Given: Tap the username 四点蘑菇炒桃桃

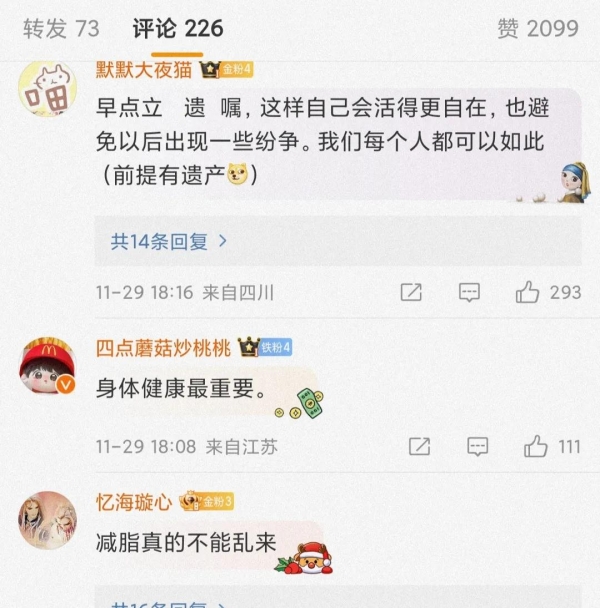Looking at the screenshot, I should point(163,347).
